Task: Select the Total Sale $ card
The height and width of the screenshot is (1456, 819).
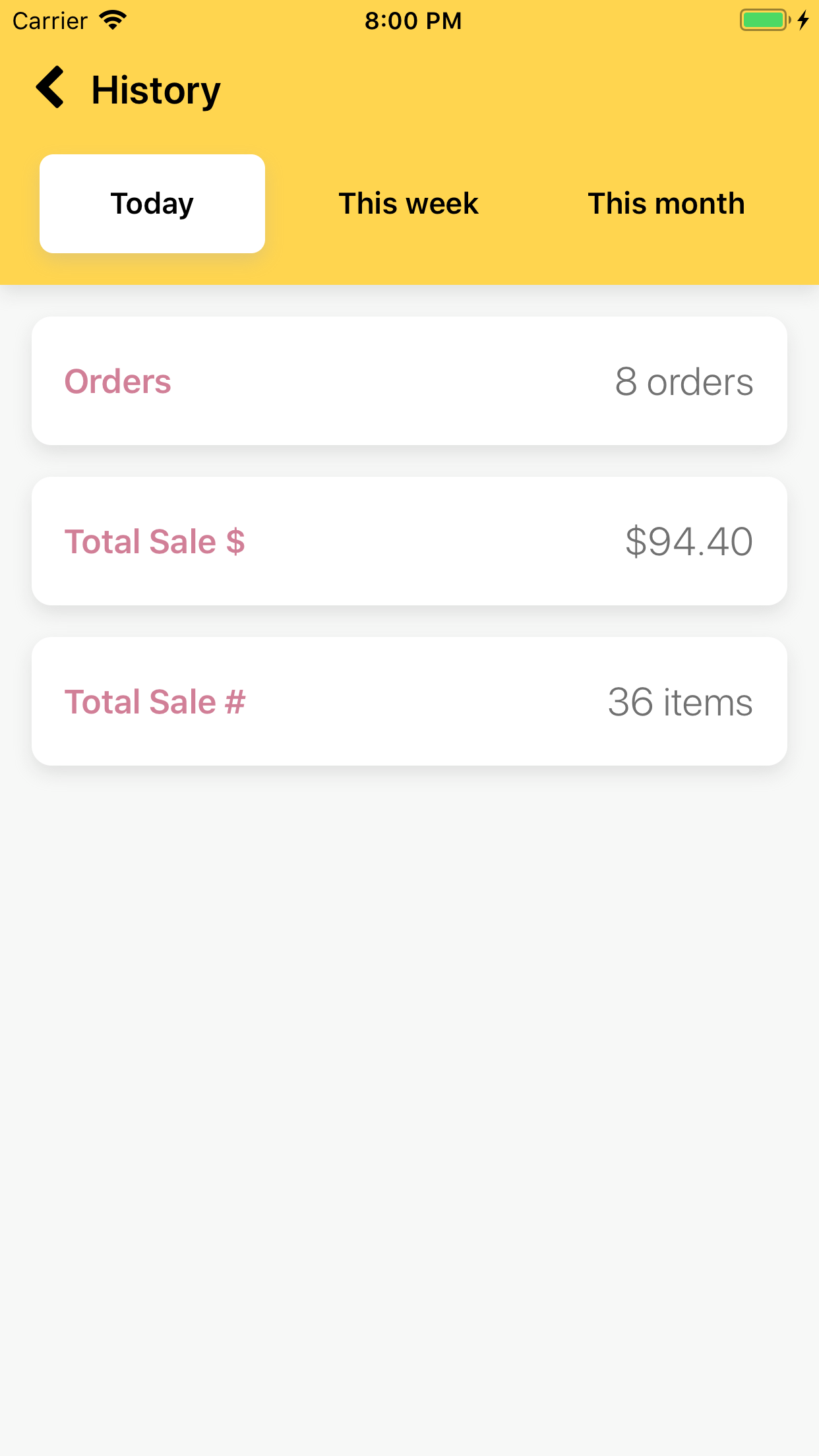Action: point(409,541)
